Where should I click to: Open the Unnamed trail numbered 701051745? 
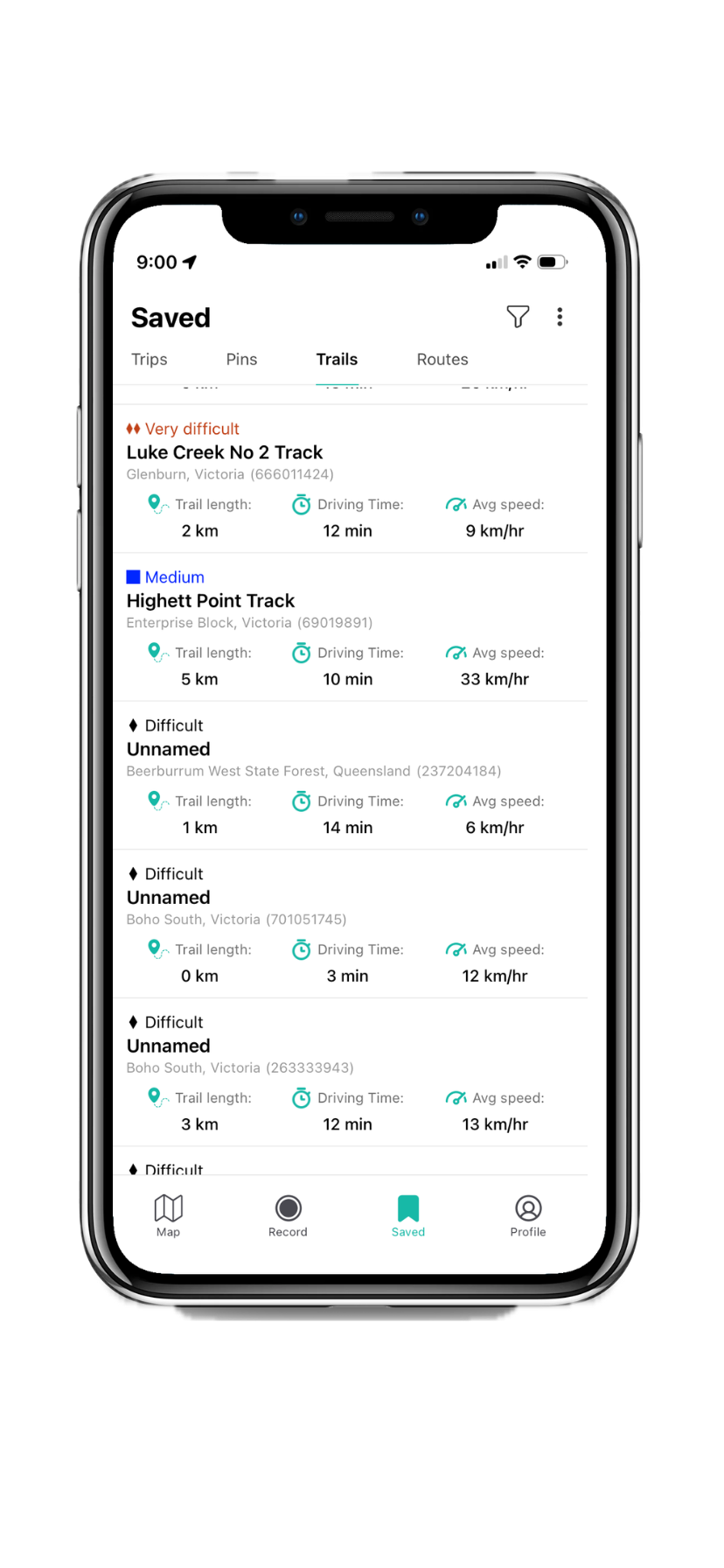169,898
